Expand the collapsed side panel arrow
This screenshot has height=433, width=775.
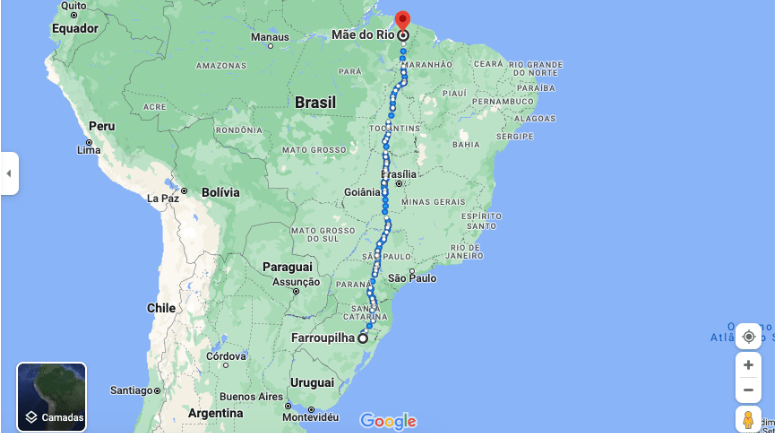coord(9,174)
